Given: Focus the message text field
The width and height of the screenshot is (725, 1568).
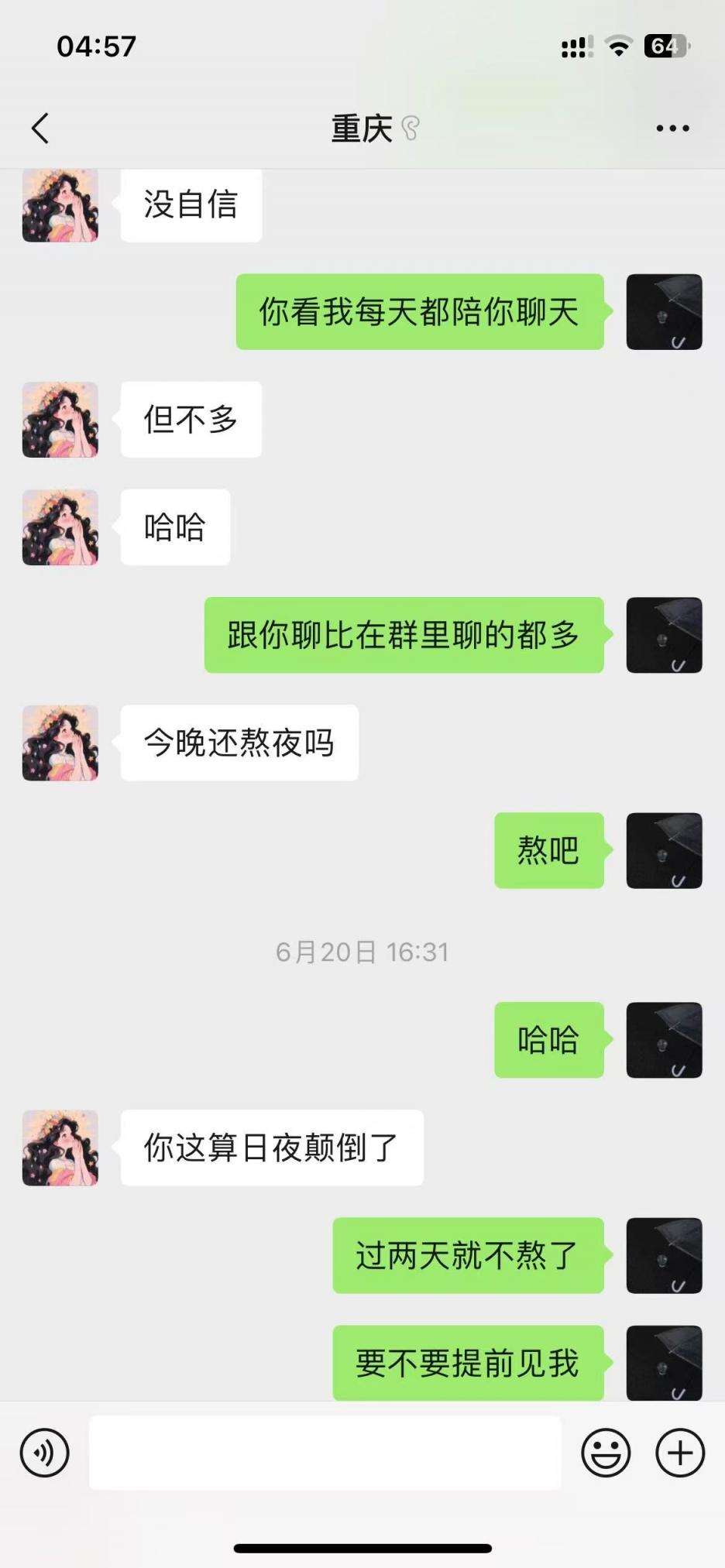Looking at the screenshot, I should pos(325,1453).
